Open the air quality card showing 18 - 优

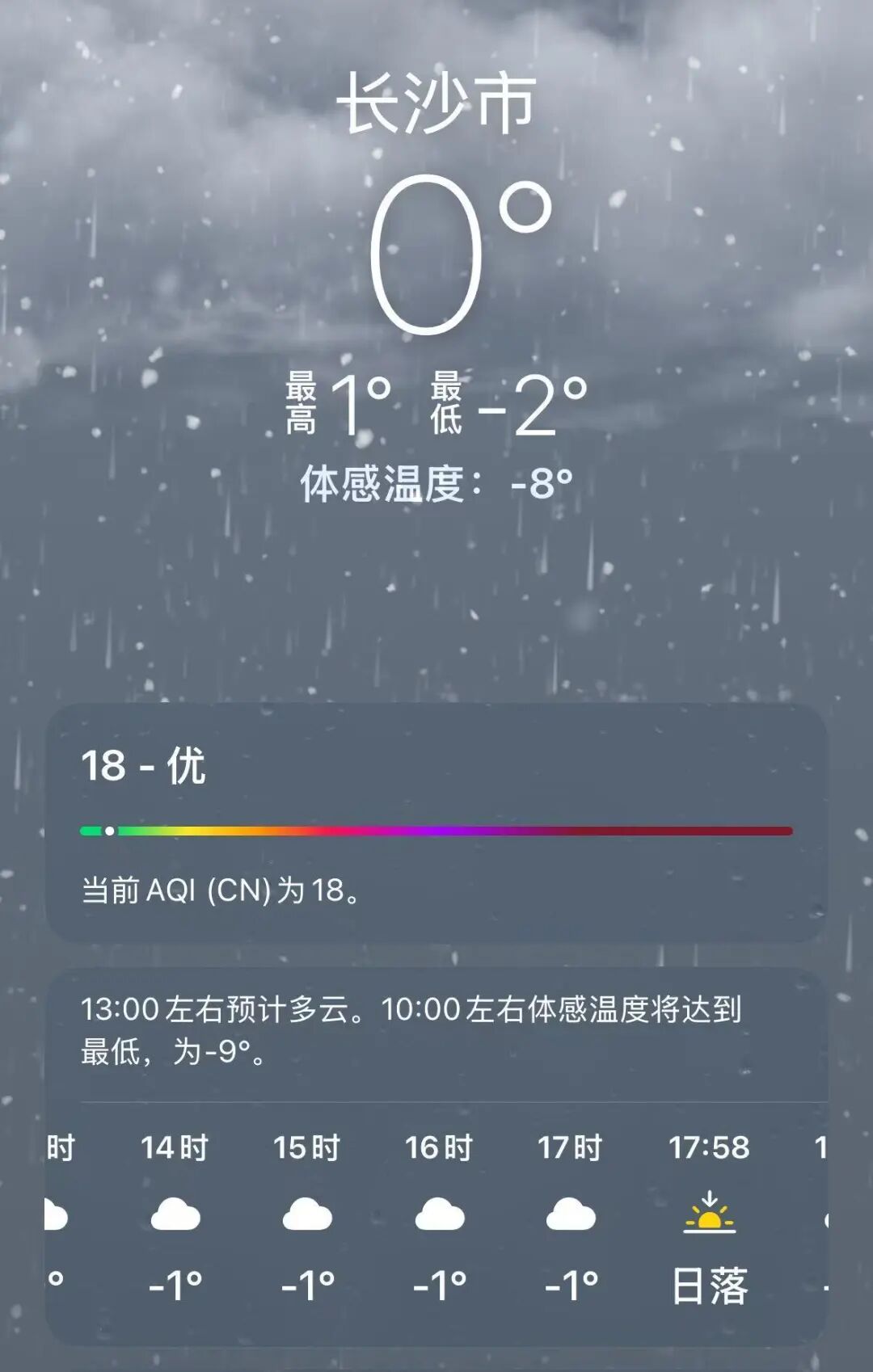point(436,822)
